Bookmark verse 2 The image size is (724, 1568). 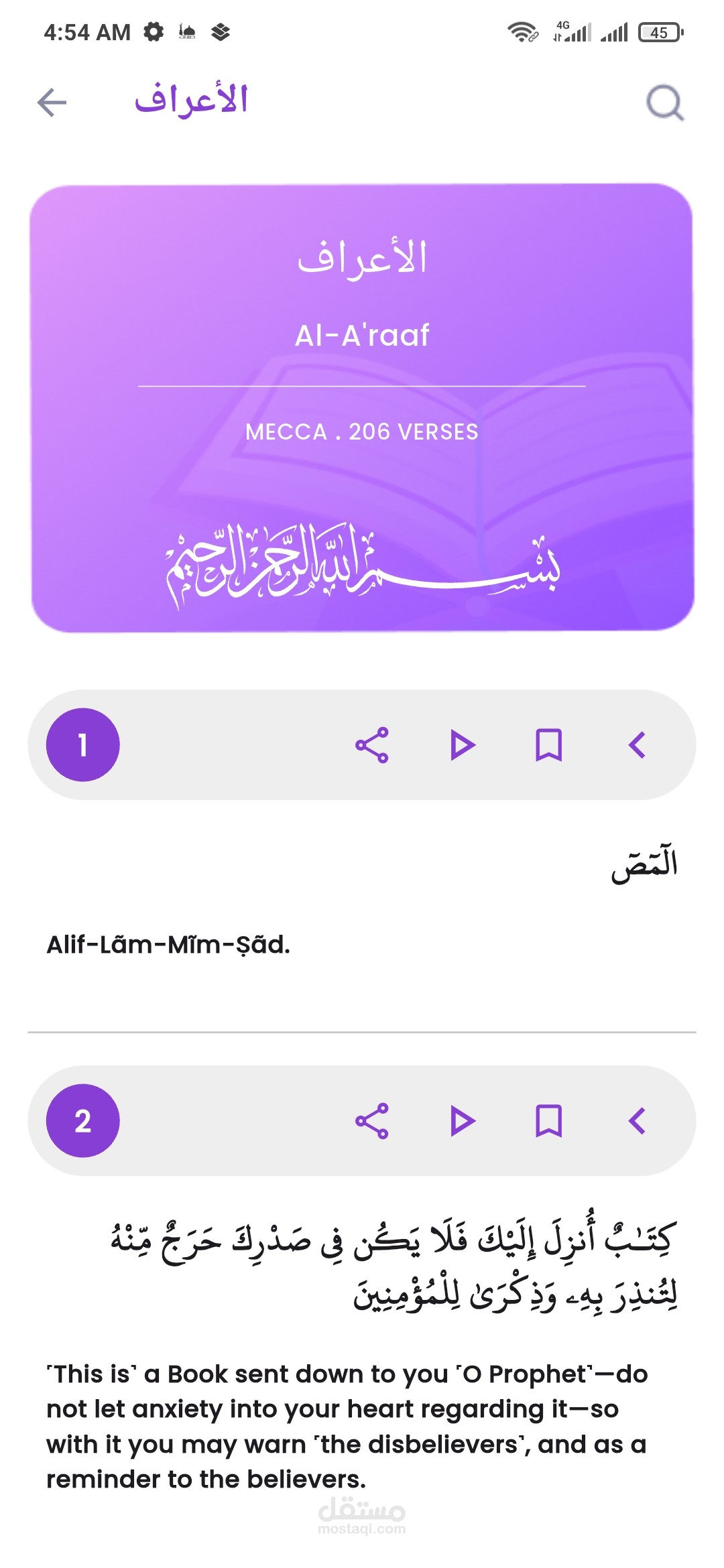(x=548, y=1121)
